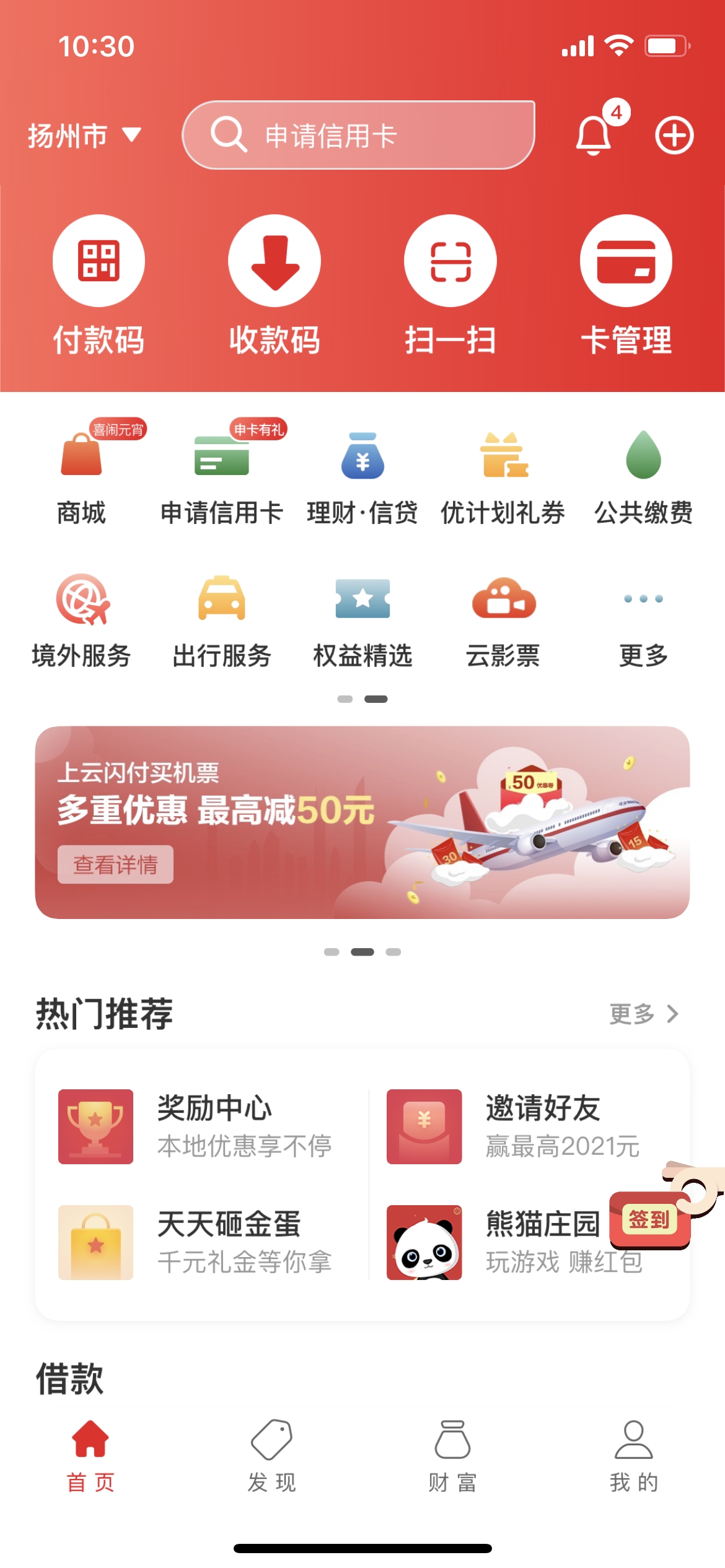Image resolution: width=725 pixels, height=1568 pixels.
Task: Open 出行服务 travel services
Action: tap(222, 619)
